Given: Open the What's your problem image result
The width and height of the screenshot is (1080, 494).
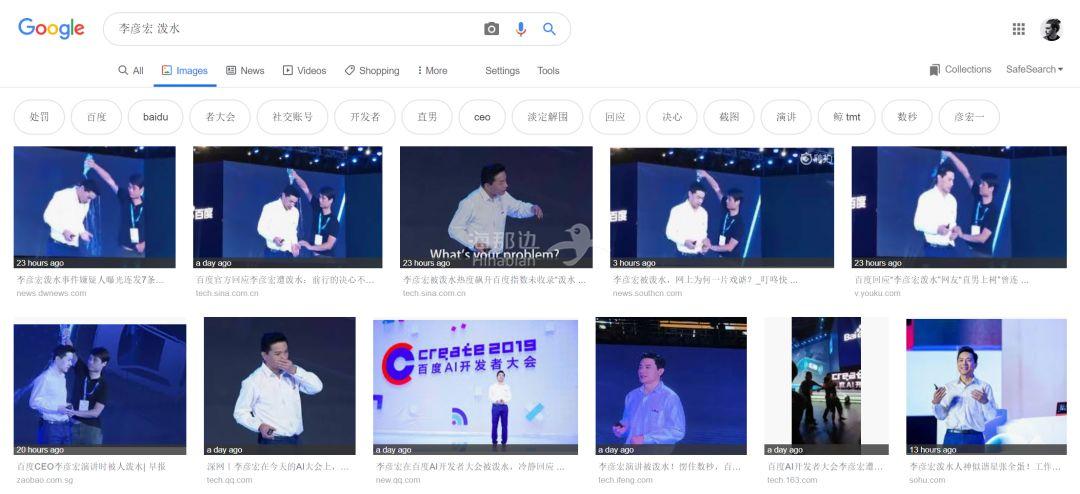Looking at the screenshot, I should [496, 207].
